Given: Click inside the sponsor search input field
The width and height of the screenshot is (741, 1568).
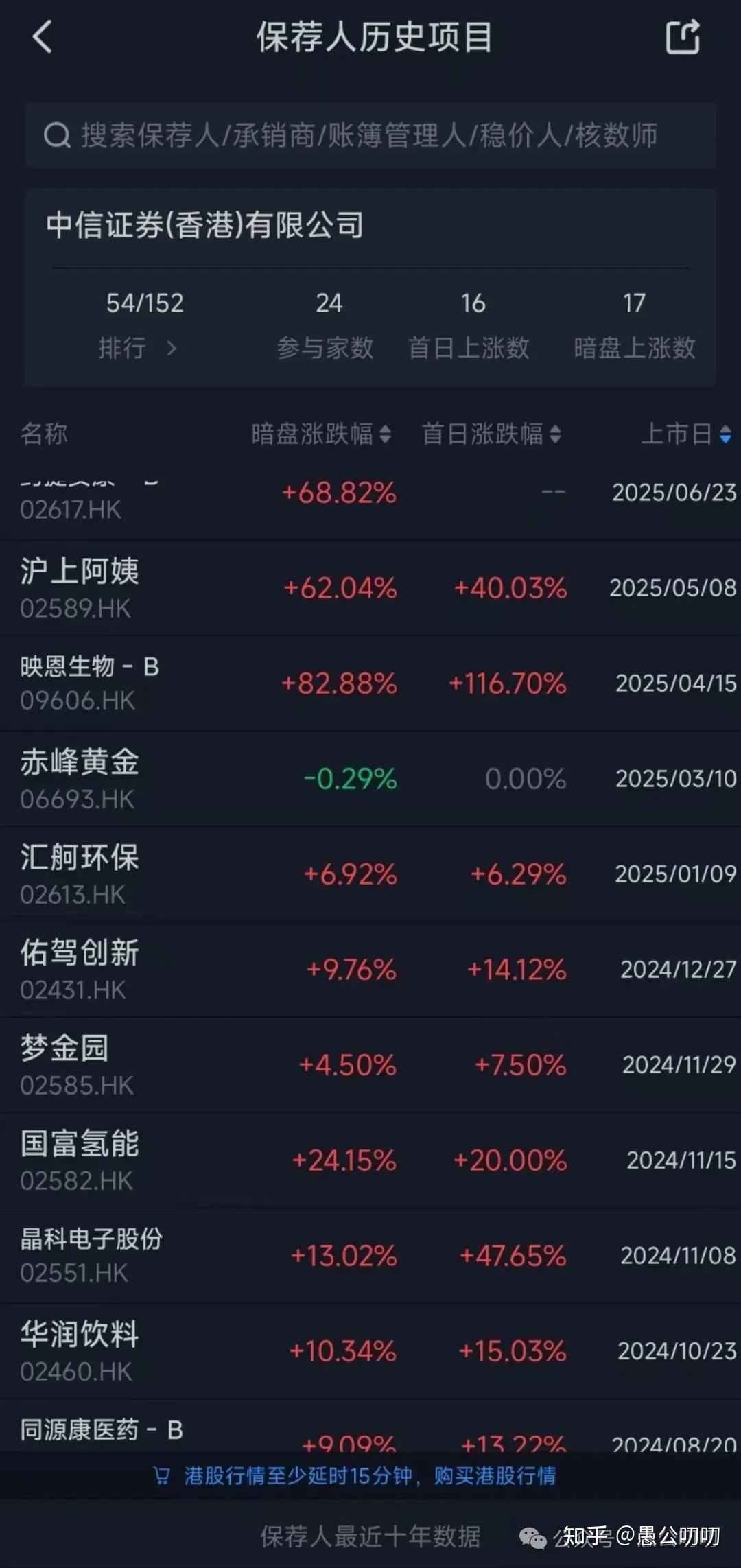Looking at the screenshot, I should click(x=370, y=134).
